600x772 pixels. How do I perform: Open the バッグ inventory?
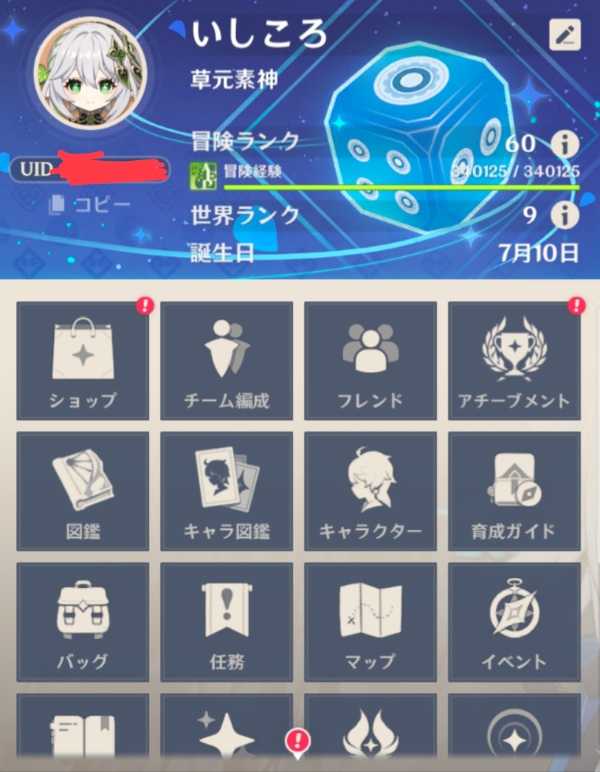point(83,622)
